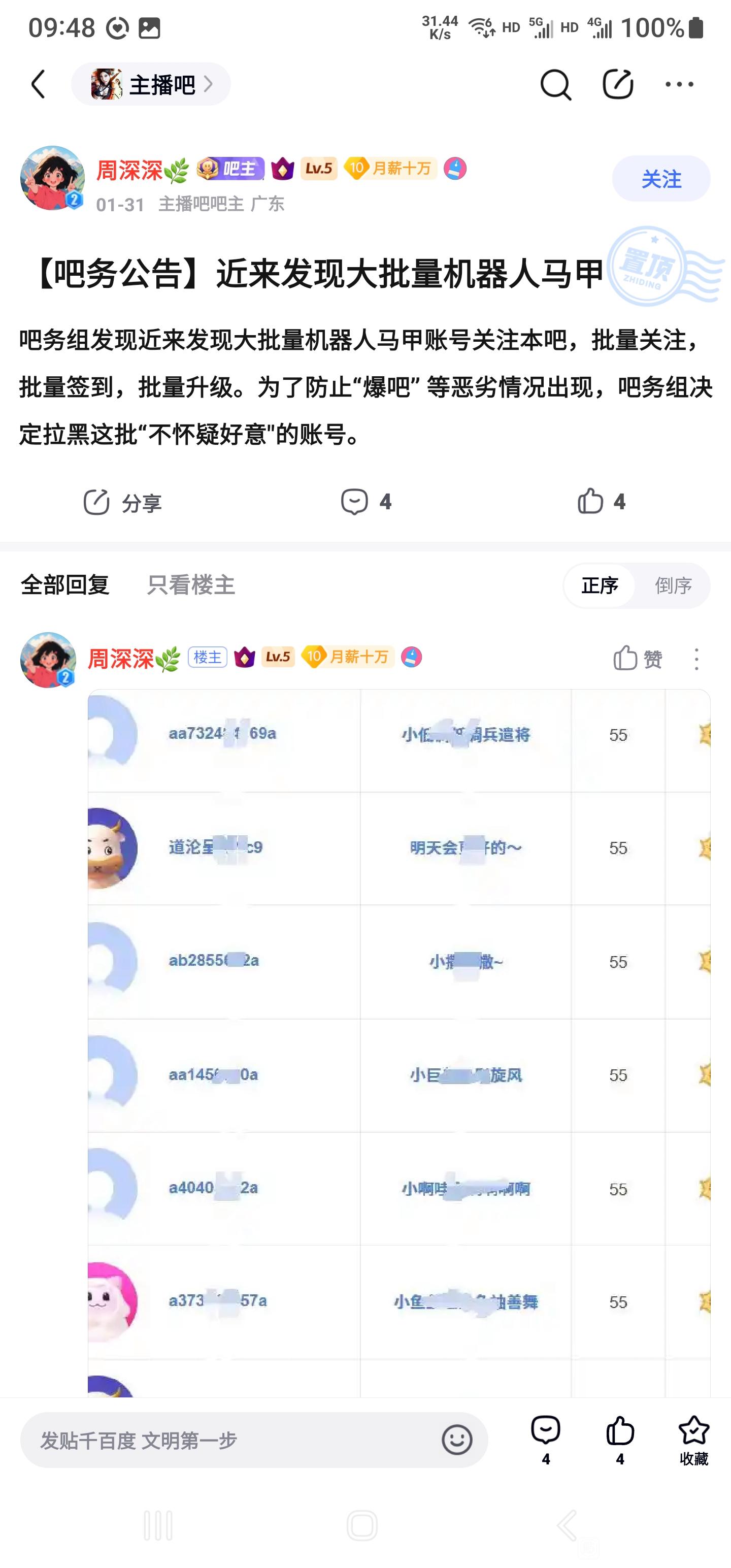Image resolution: width=731 pixels, height=1568 pixels.
Task: Sort replies by 正序
Action: click(600, 585)
